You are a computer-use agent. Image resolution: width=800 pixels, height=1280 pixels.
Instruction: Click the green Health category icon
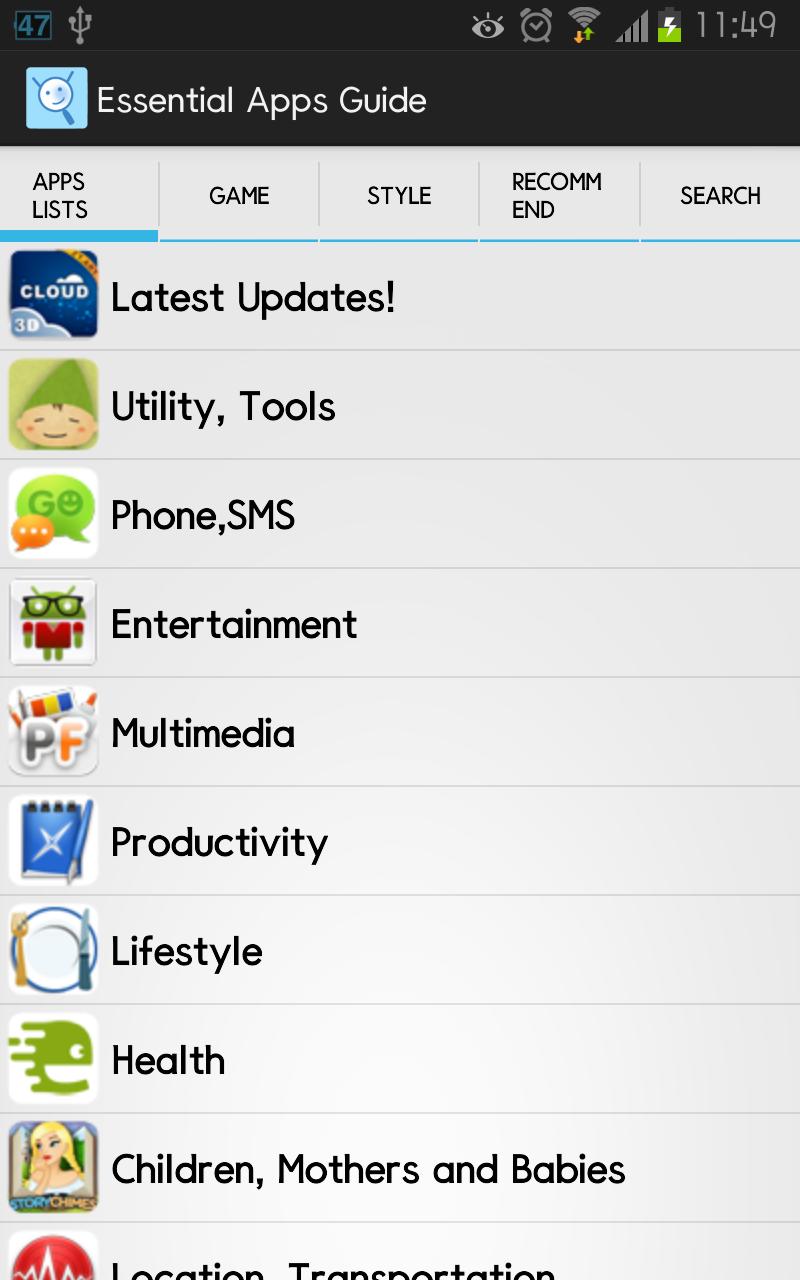coord(53,1058)
